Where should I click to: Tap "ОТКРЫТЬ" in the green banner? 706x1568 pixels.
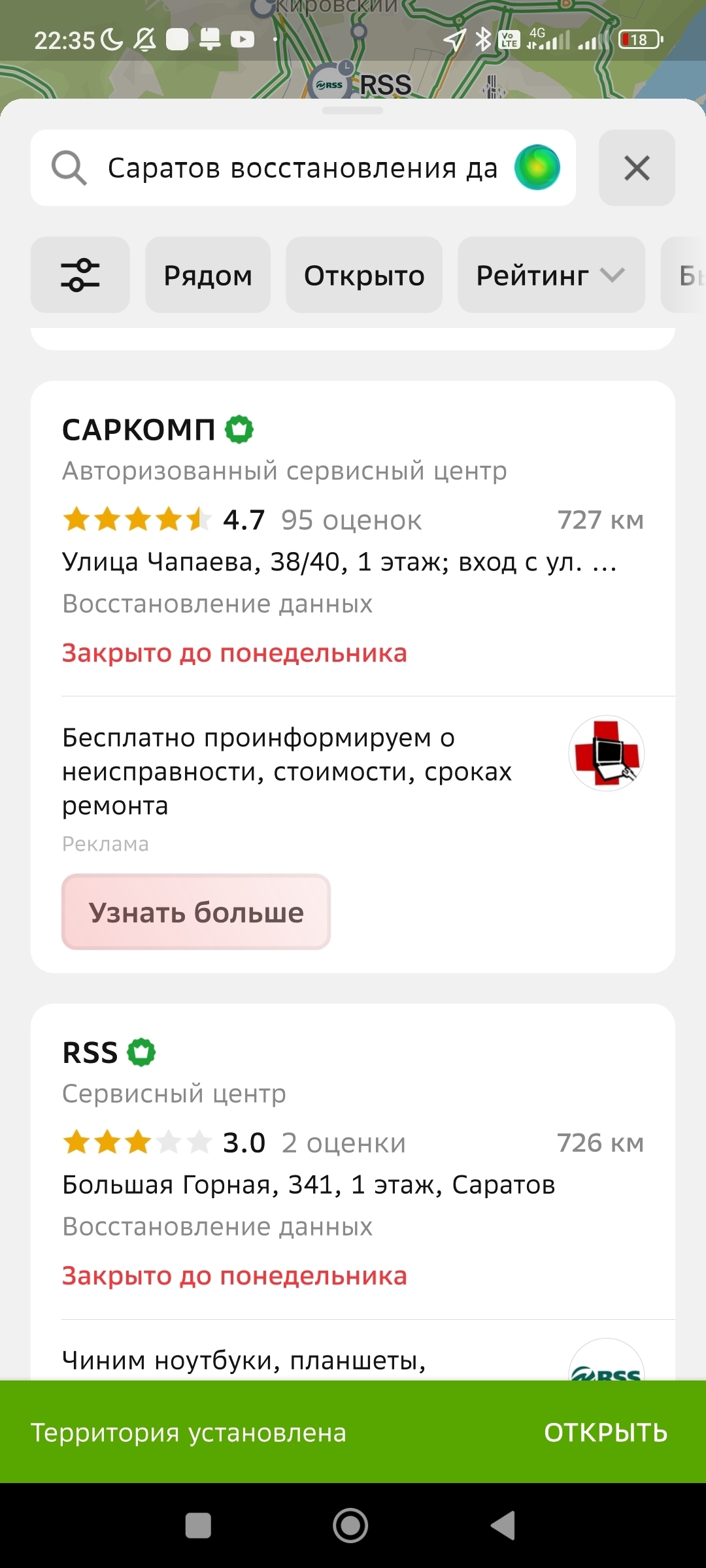[605, 1433]
